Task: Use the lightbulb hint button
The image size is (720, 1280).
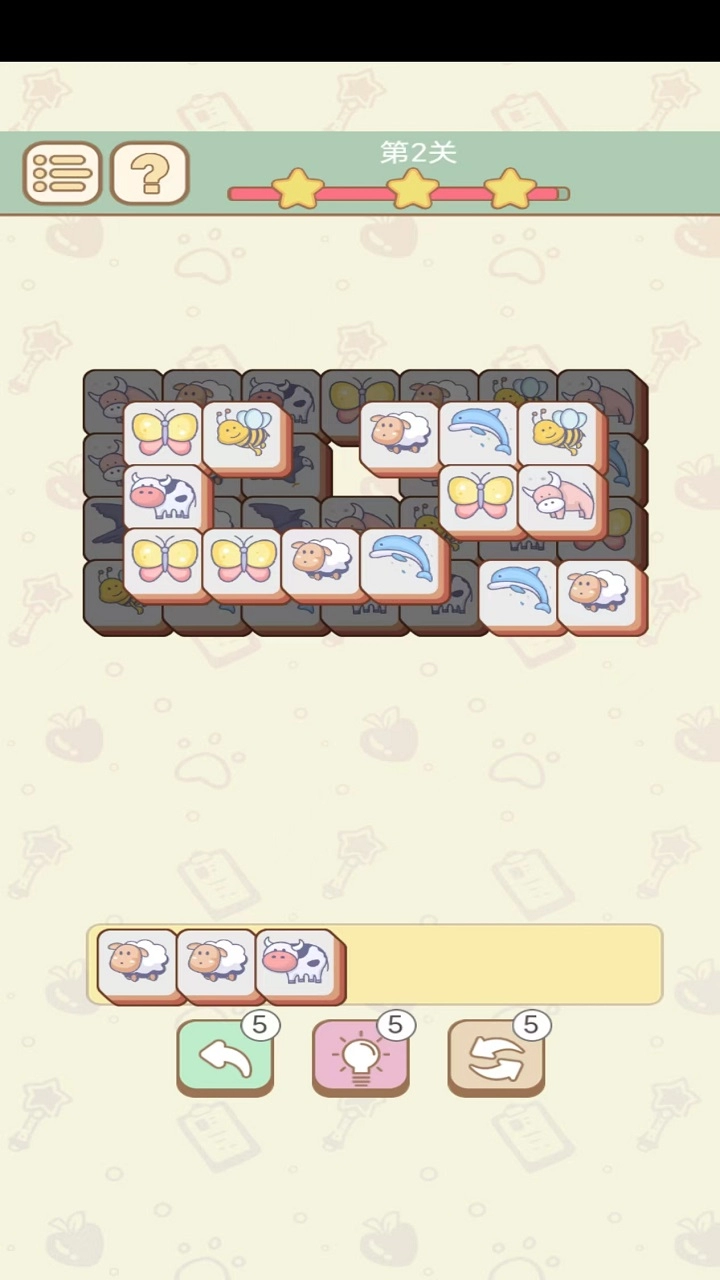Action: (361, 1058)
